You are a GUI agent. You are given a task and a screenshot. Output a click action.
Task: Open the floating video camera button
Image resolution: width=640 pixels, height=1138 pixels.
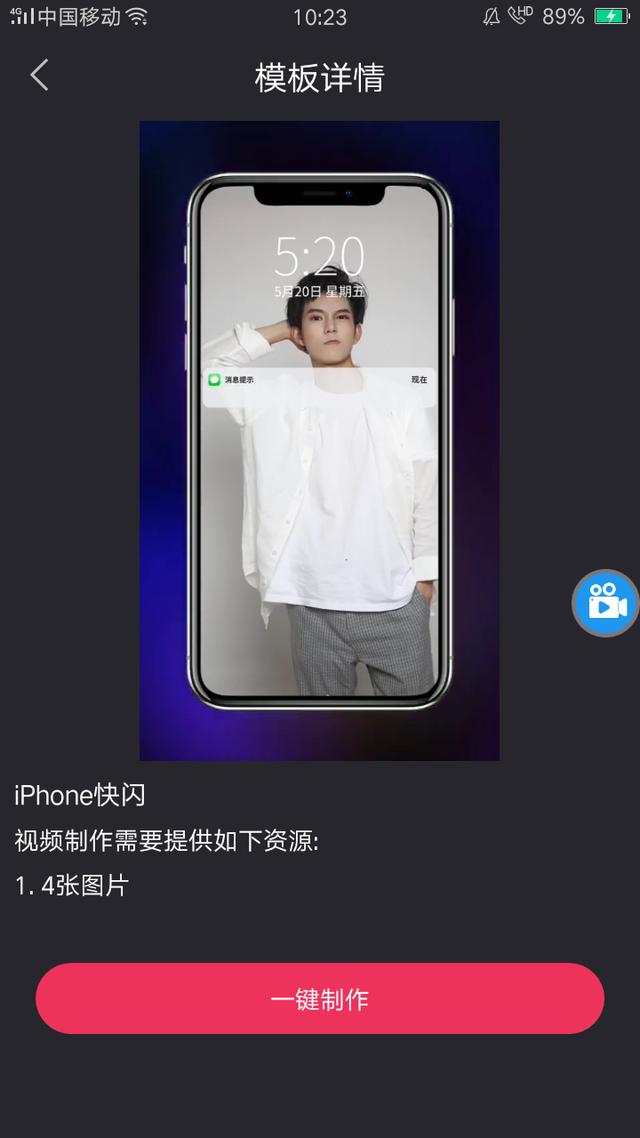[x=606, y=603]
